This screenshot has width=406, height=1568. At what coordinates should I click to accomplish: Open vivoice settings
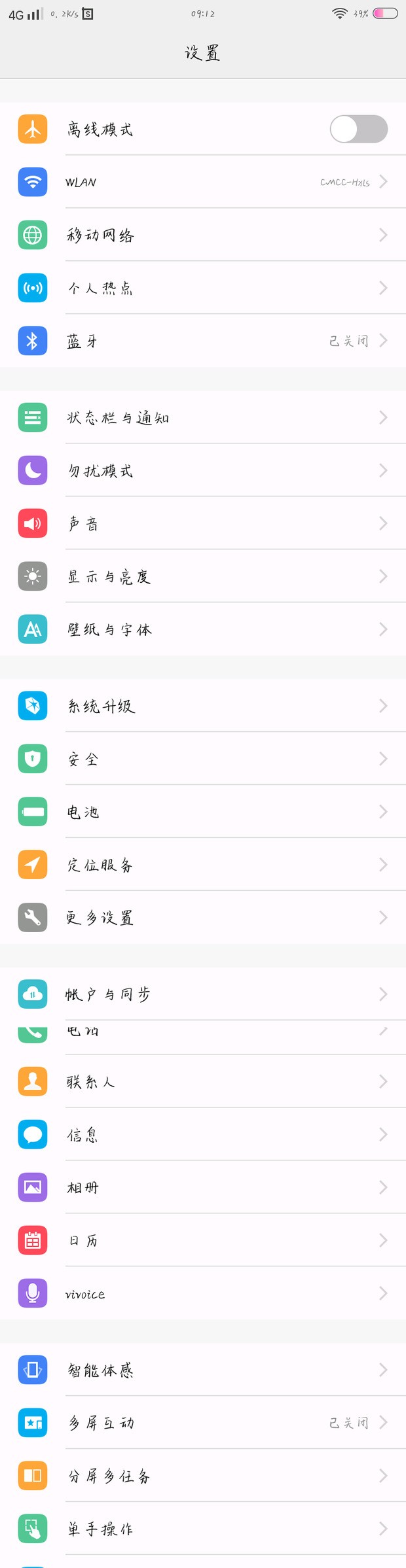coord(203,1293)
